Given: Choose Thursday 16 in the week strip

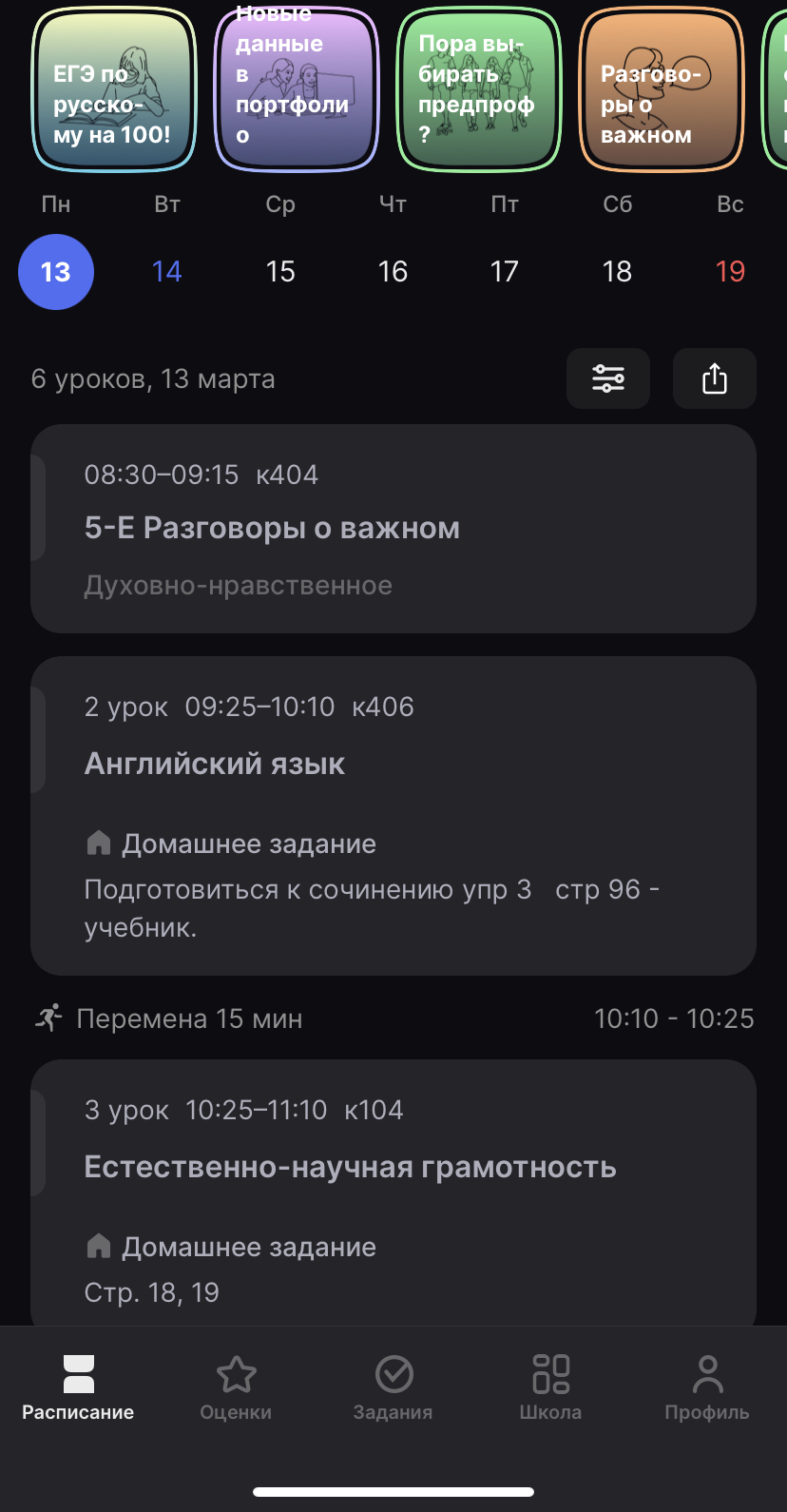Looking at the screenshot, I should (393, 272).
